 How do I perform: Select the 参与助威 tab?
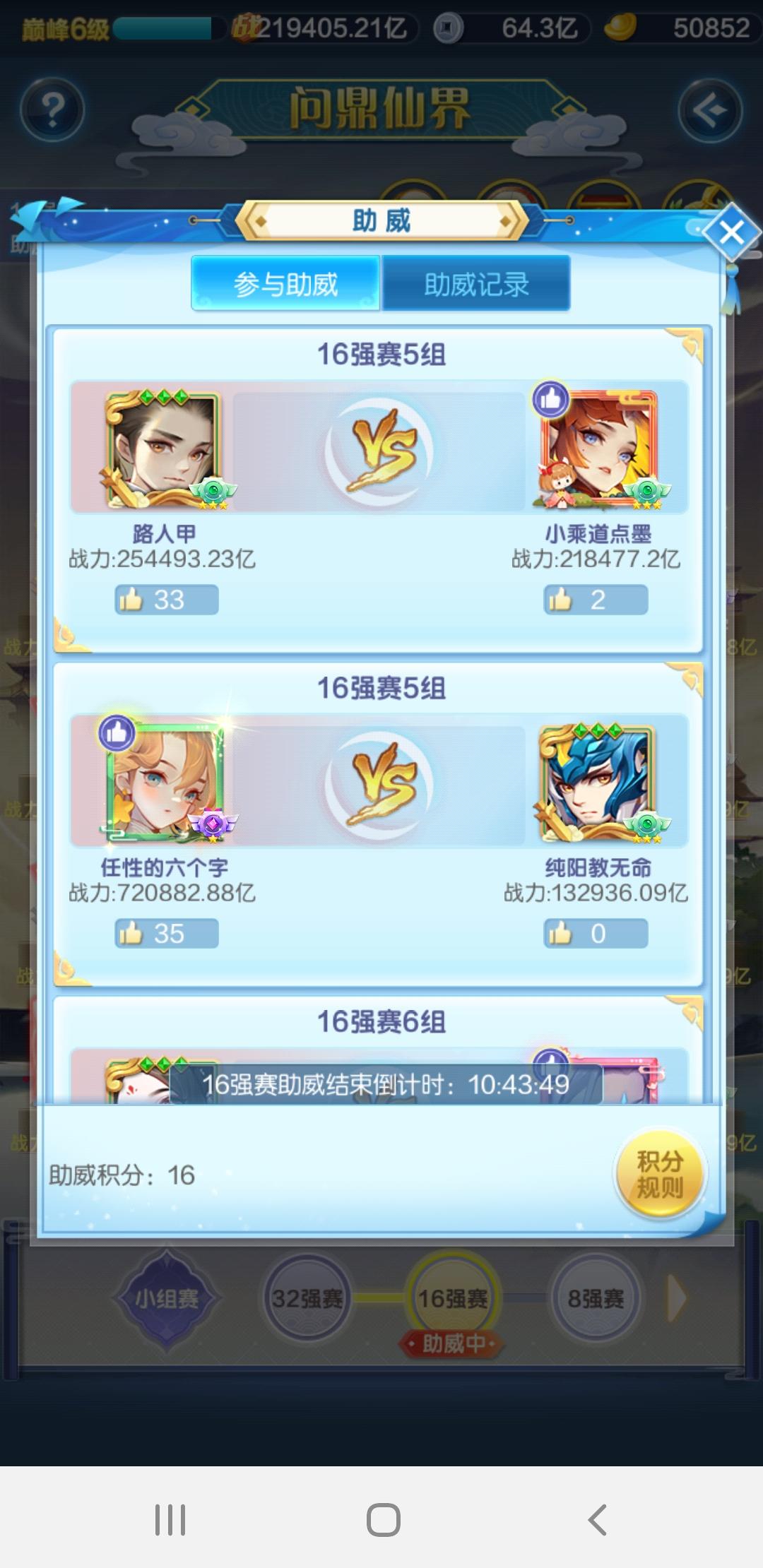coord(285,282)
